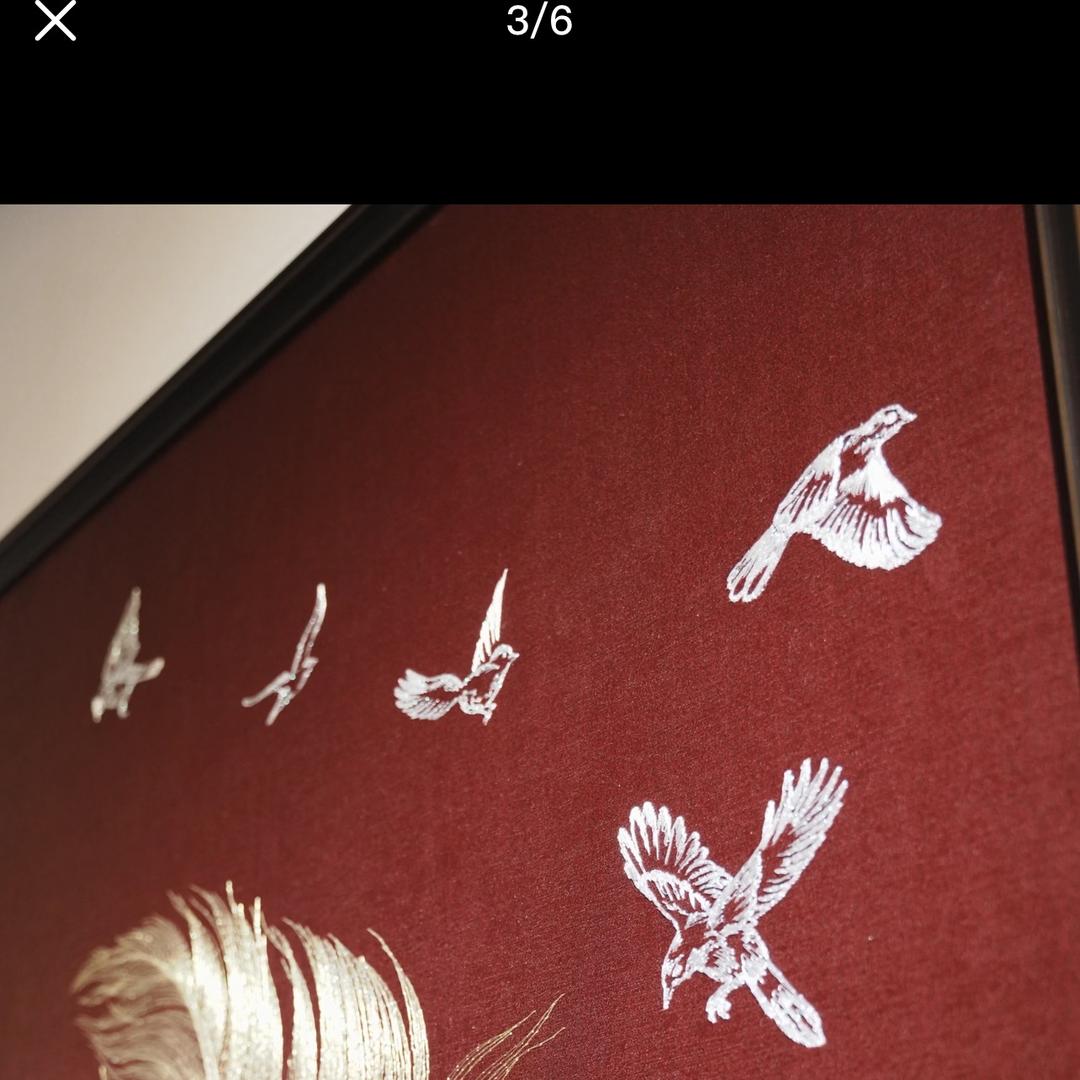Close the full-screen image viewer
1080x1080 pixels.
(x=55, y=21)
